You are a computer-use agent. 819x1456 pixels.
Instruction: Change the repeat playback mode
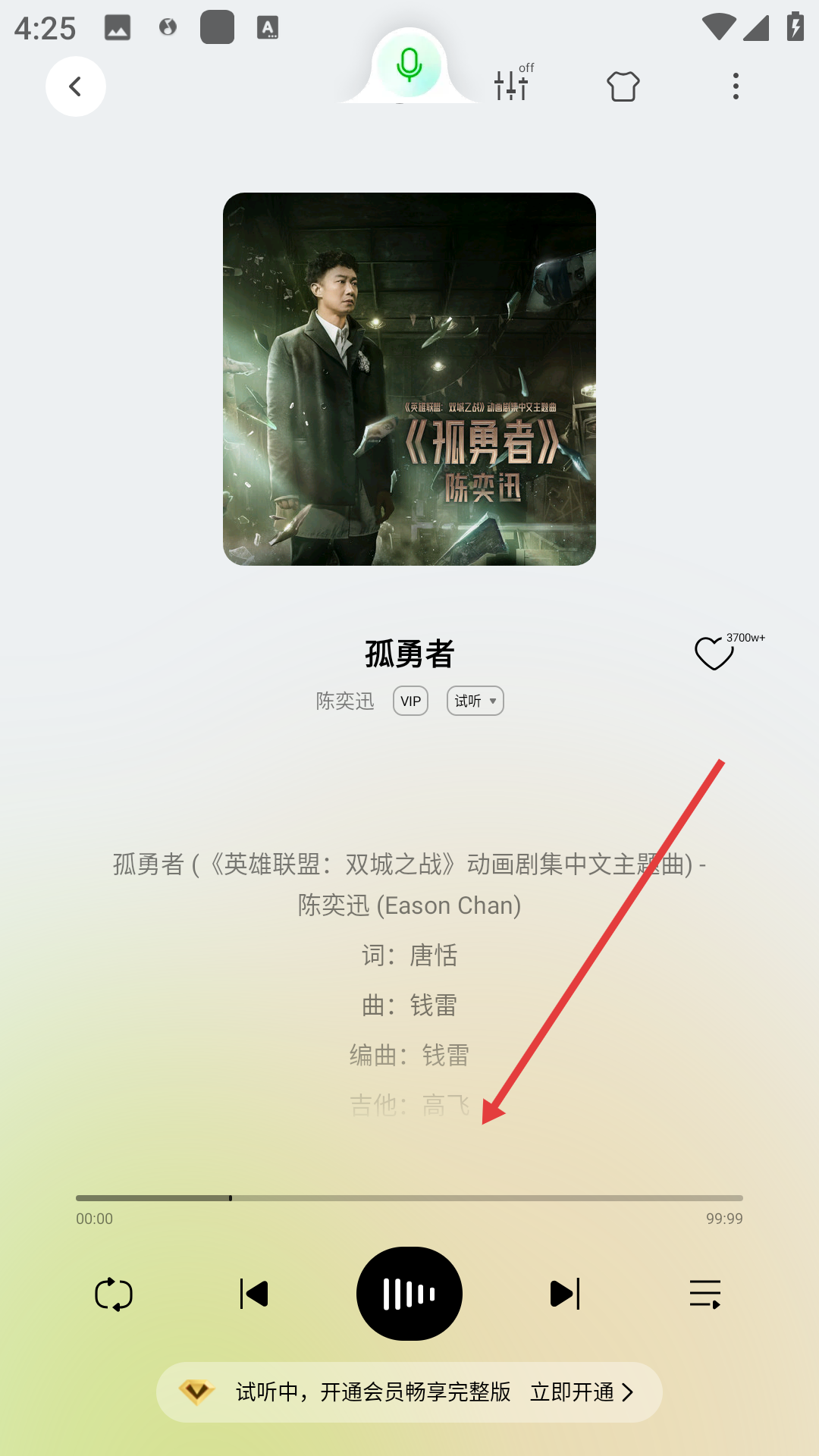coord(114,1294)
